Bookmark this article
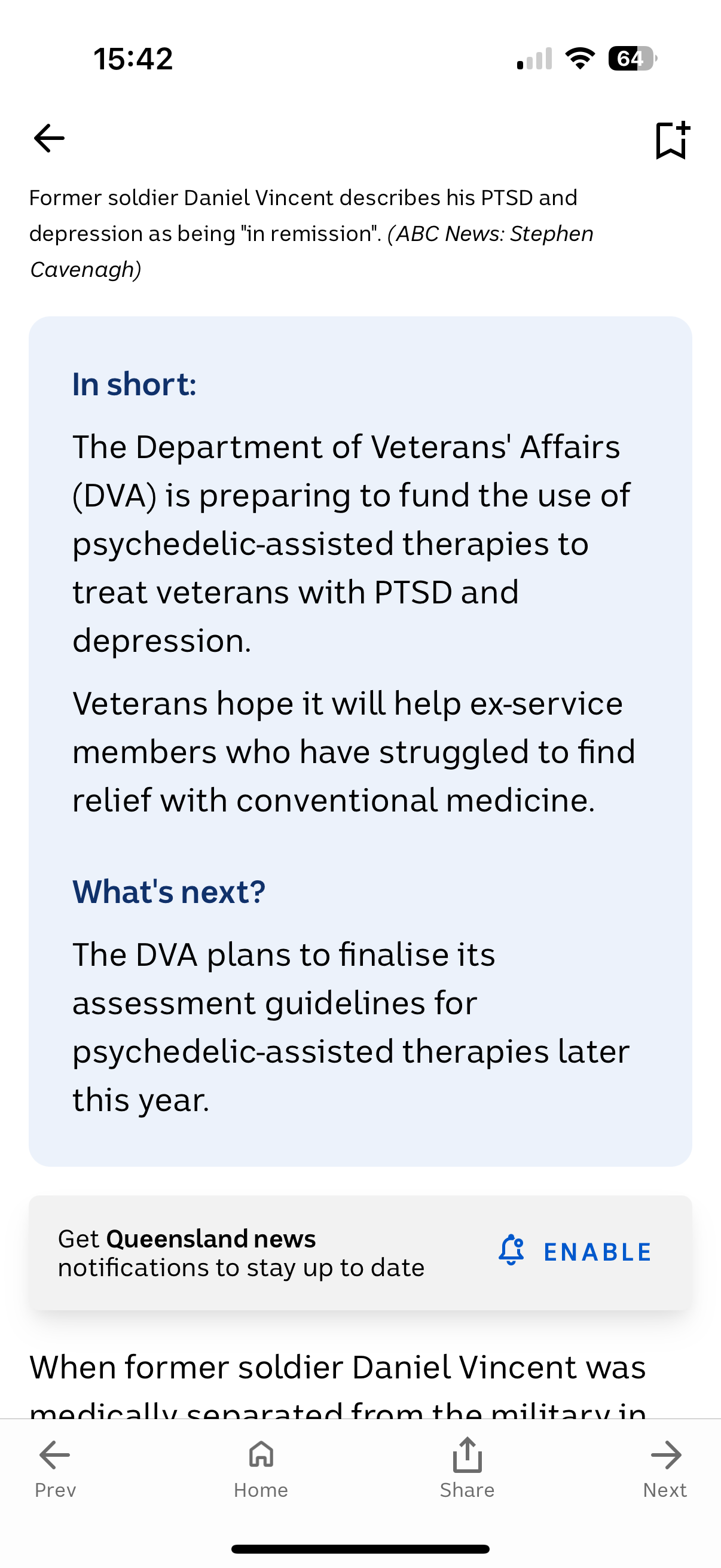The width and height of the screenshot is (721, 1568). coord(672,140)
